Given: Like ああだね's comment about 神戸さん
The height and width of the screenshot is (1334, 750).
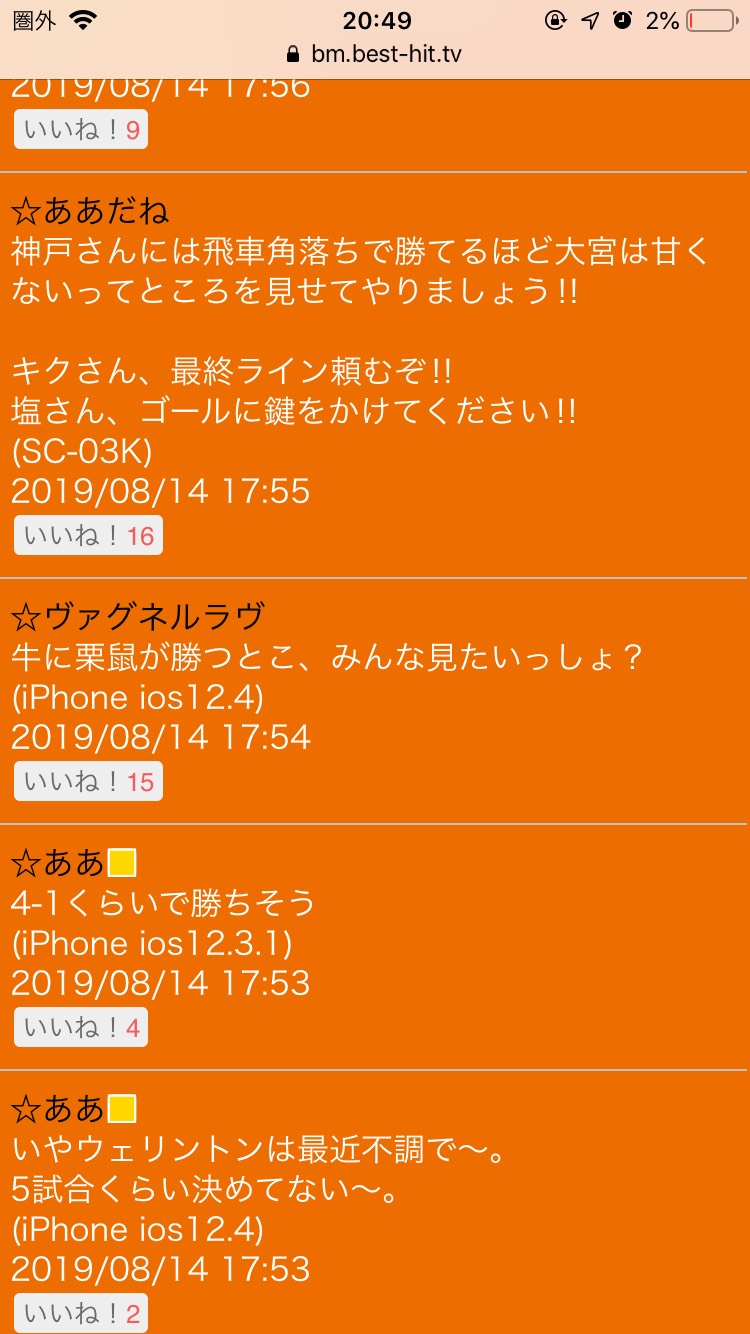Looking at the screenshot, I should [x=88, y=536].
